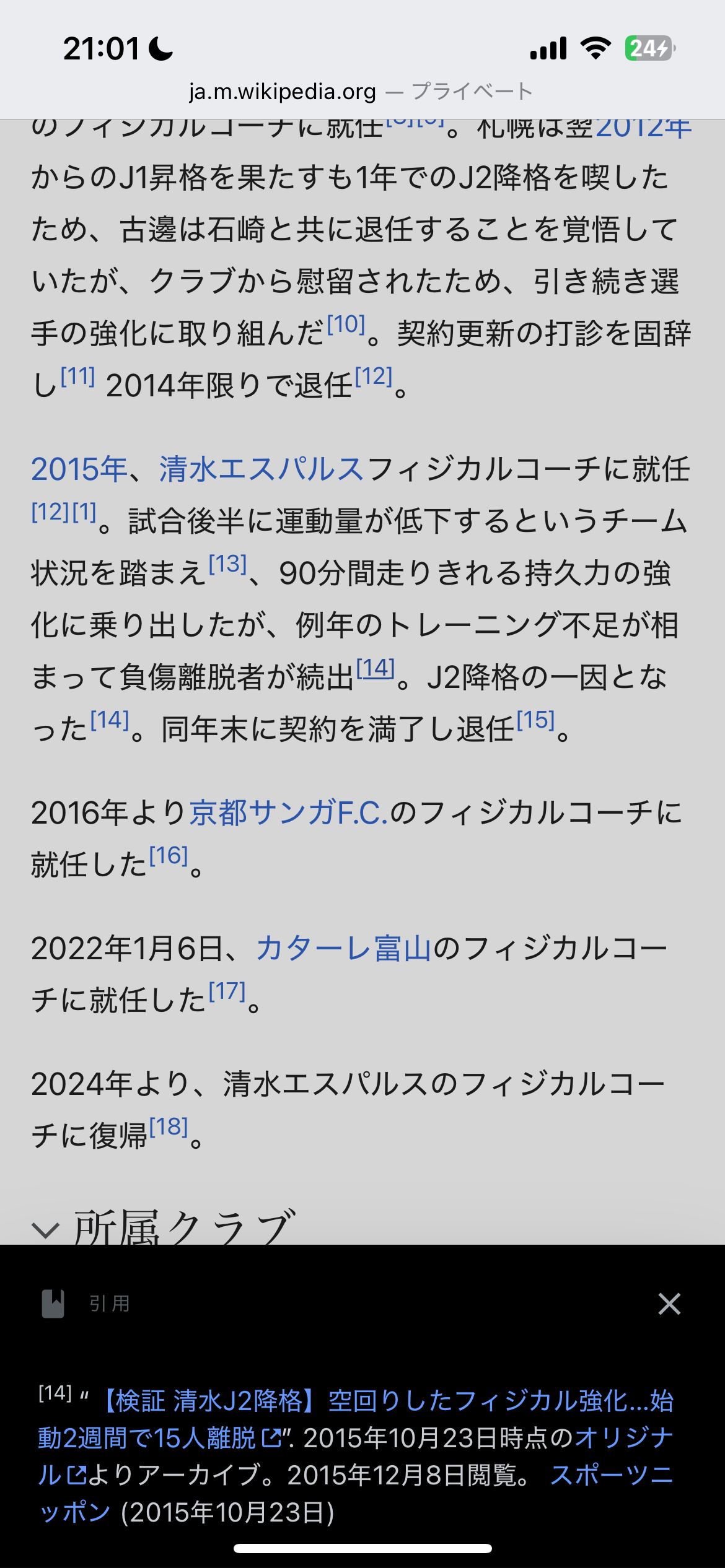Open the 検証 清水J2降格 source article
Image resolution: width=725 pixels, height=1568 pixels.
point(356,1419)
